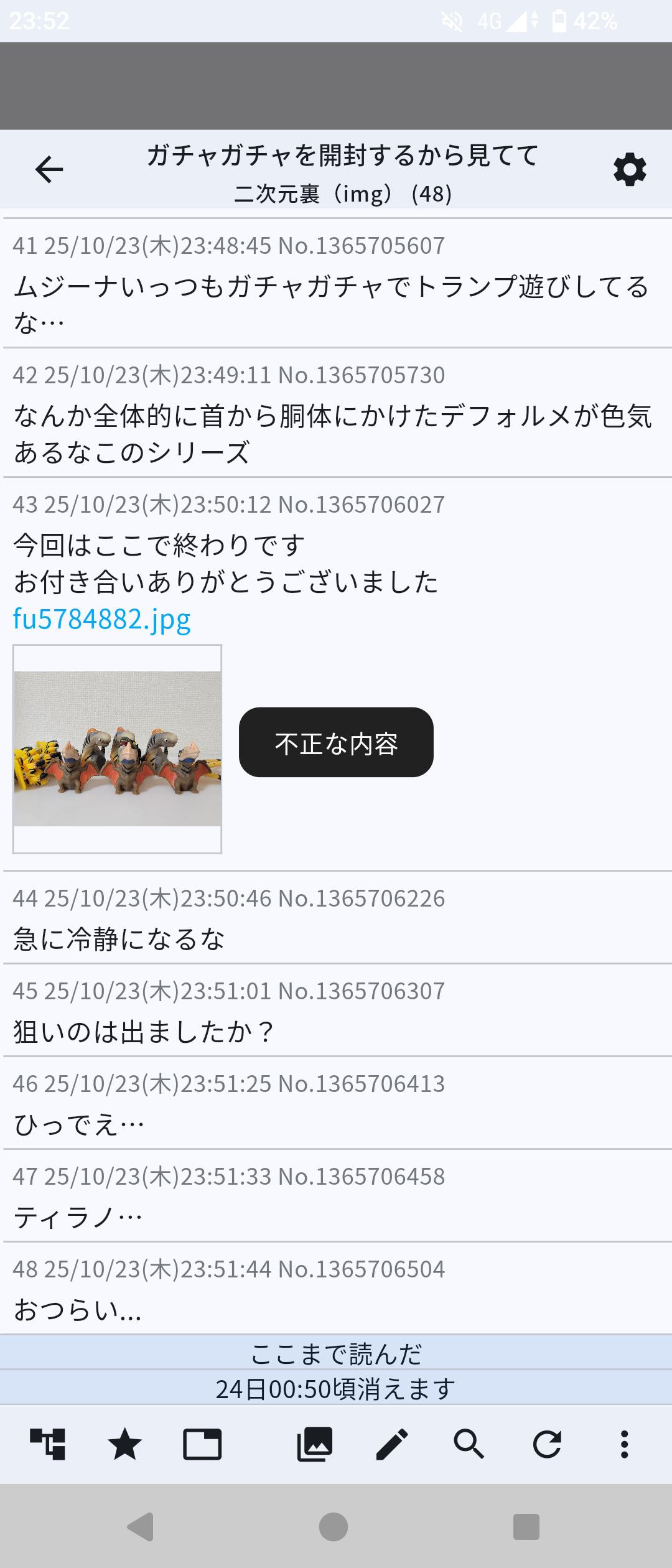Write a reply with the pencil icon
Image resolution: width=672 pixels, height=1568 pixels.
[392, 1444]
